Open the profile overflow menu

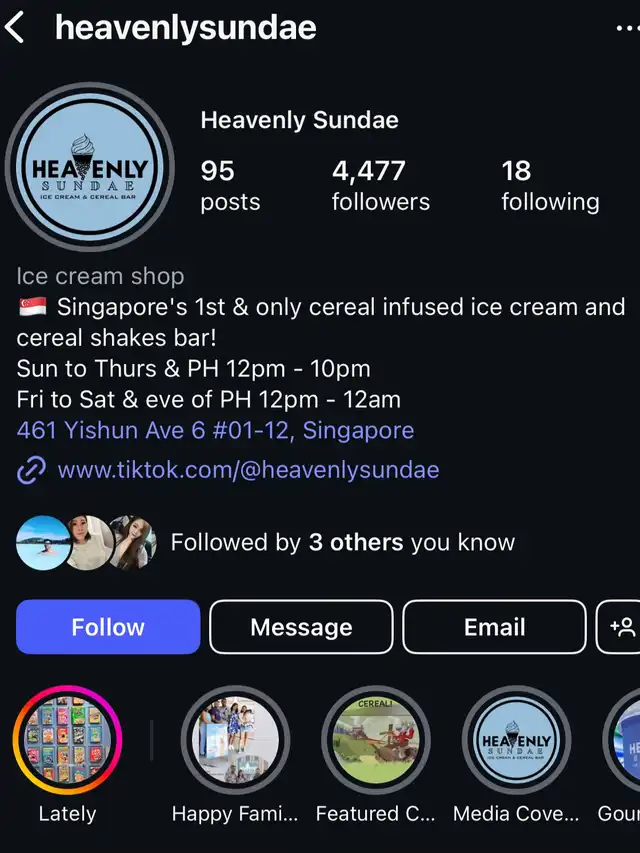pos(627,28)
